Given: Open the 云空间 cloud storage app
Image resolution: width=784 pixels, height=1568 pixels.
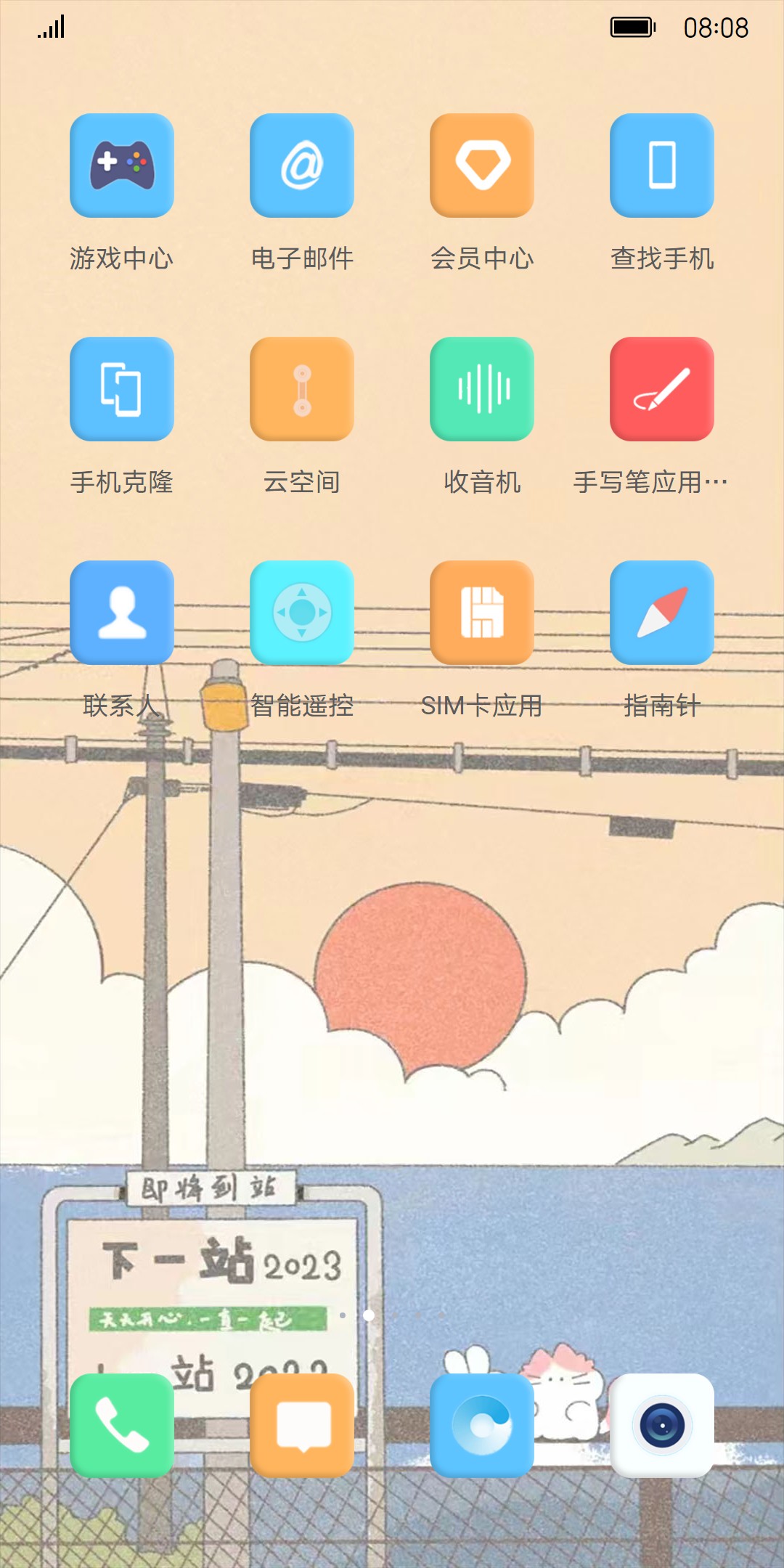Looking at the screenshot, I should click(x=302, y=389).
